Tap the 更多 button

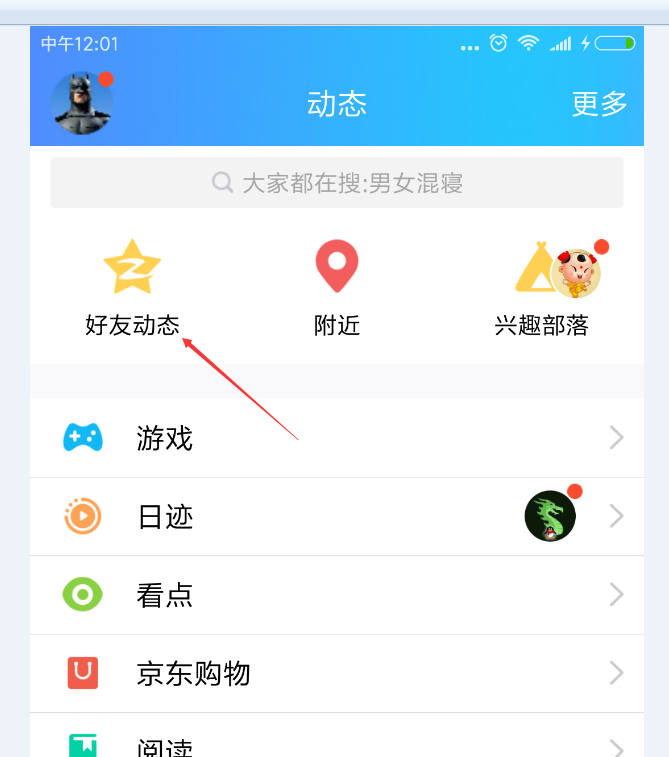599,104
